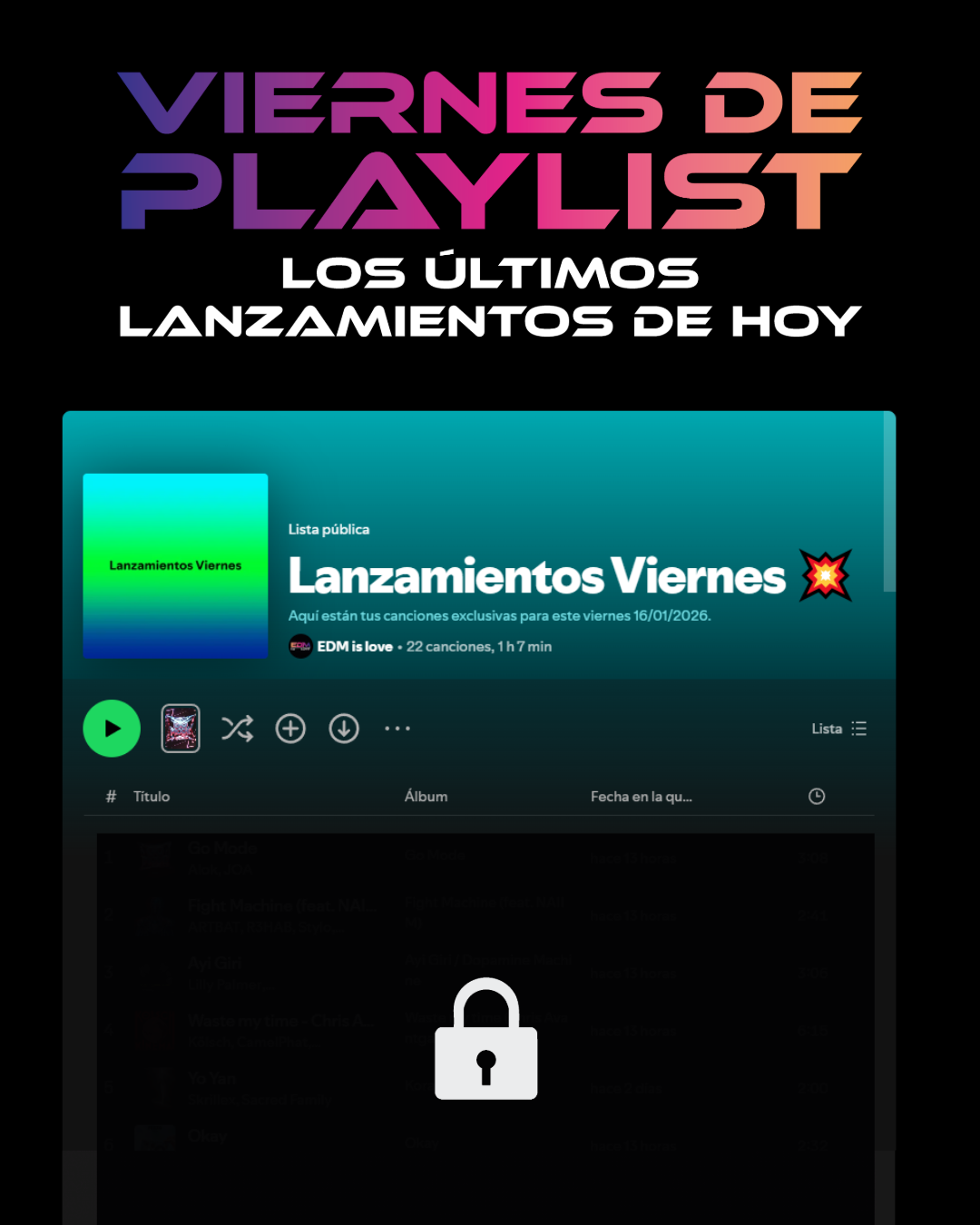Viewport: 980px width, 1225px height.
Task: Add playlist to library via plus icon
Action: pyautogui.click(x=290, y=729)
